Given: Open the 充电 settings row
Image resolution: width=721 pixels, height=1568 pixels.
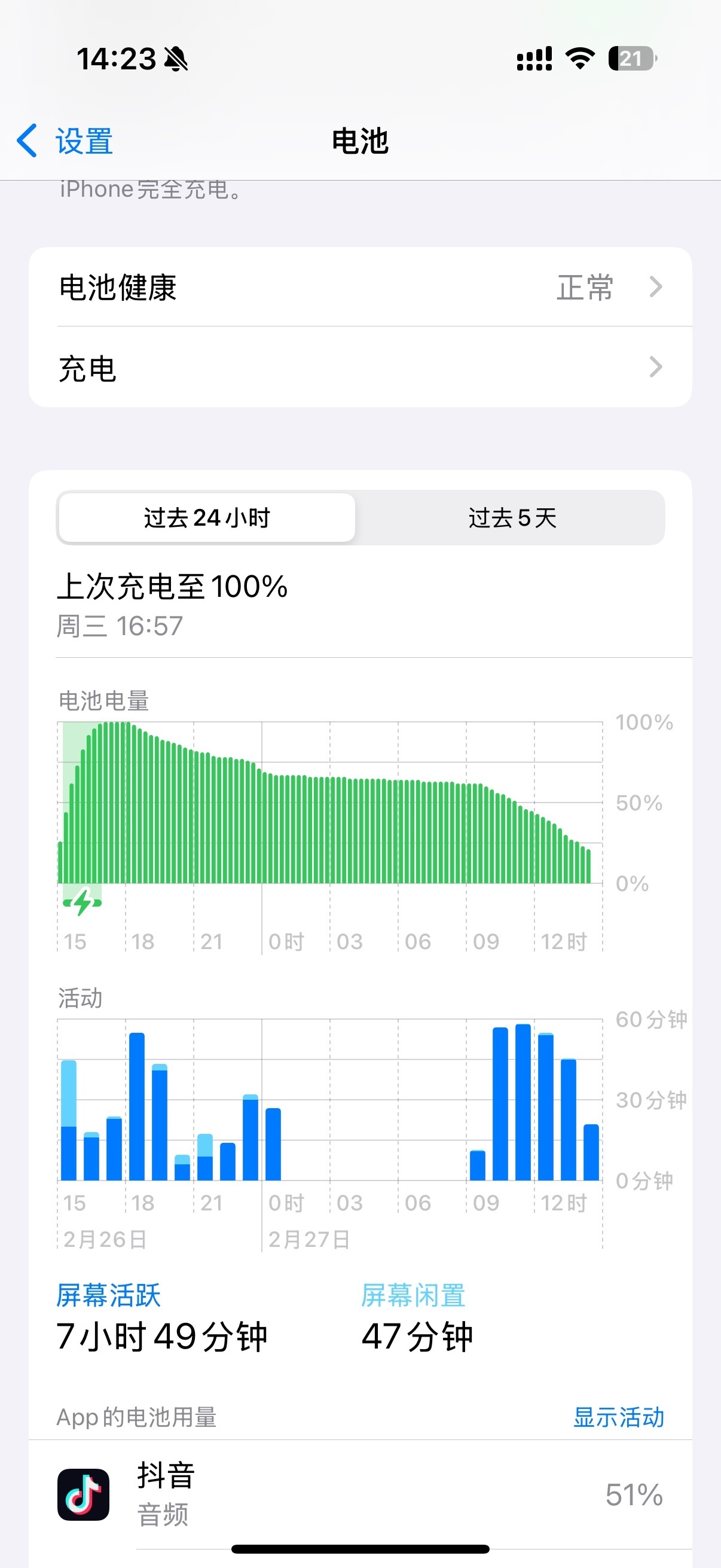Looking at the screenshot, I should click(x=360, y=367).
